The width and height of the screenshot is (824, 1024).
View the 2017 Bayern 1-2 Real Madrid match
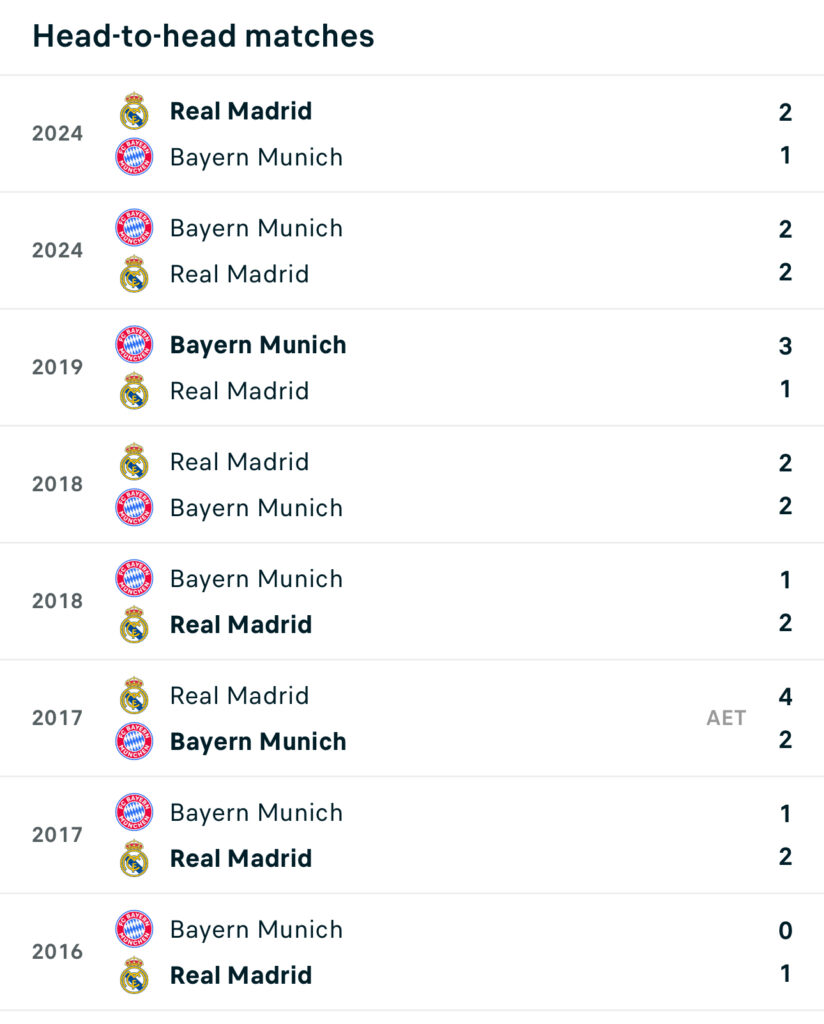(x=412, y=836)
